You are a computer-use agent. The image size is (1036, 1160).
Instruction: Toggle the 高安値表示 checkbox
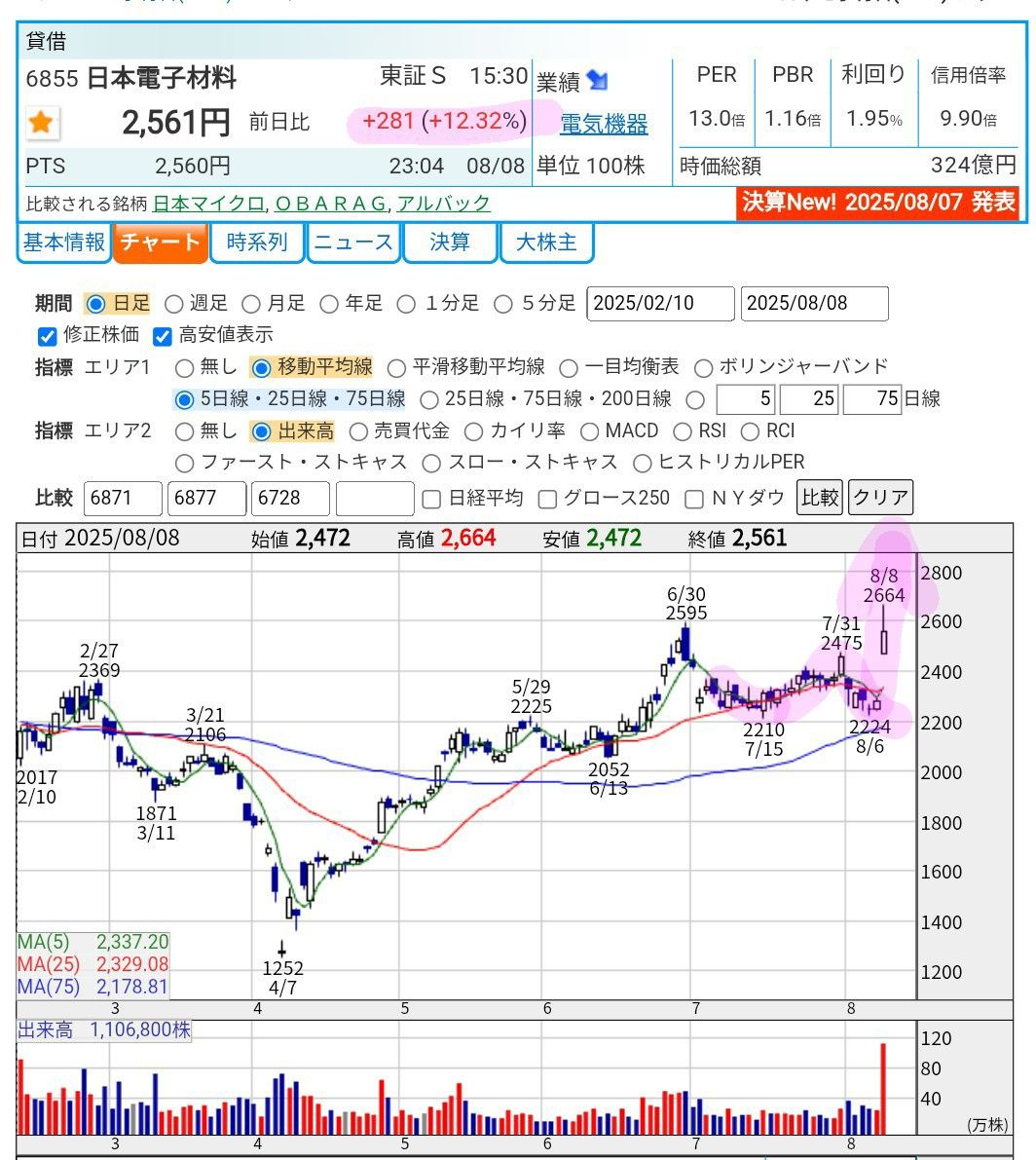pos(163,336)
